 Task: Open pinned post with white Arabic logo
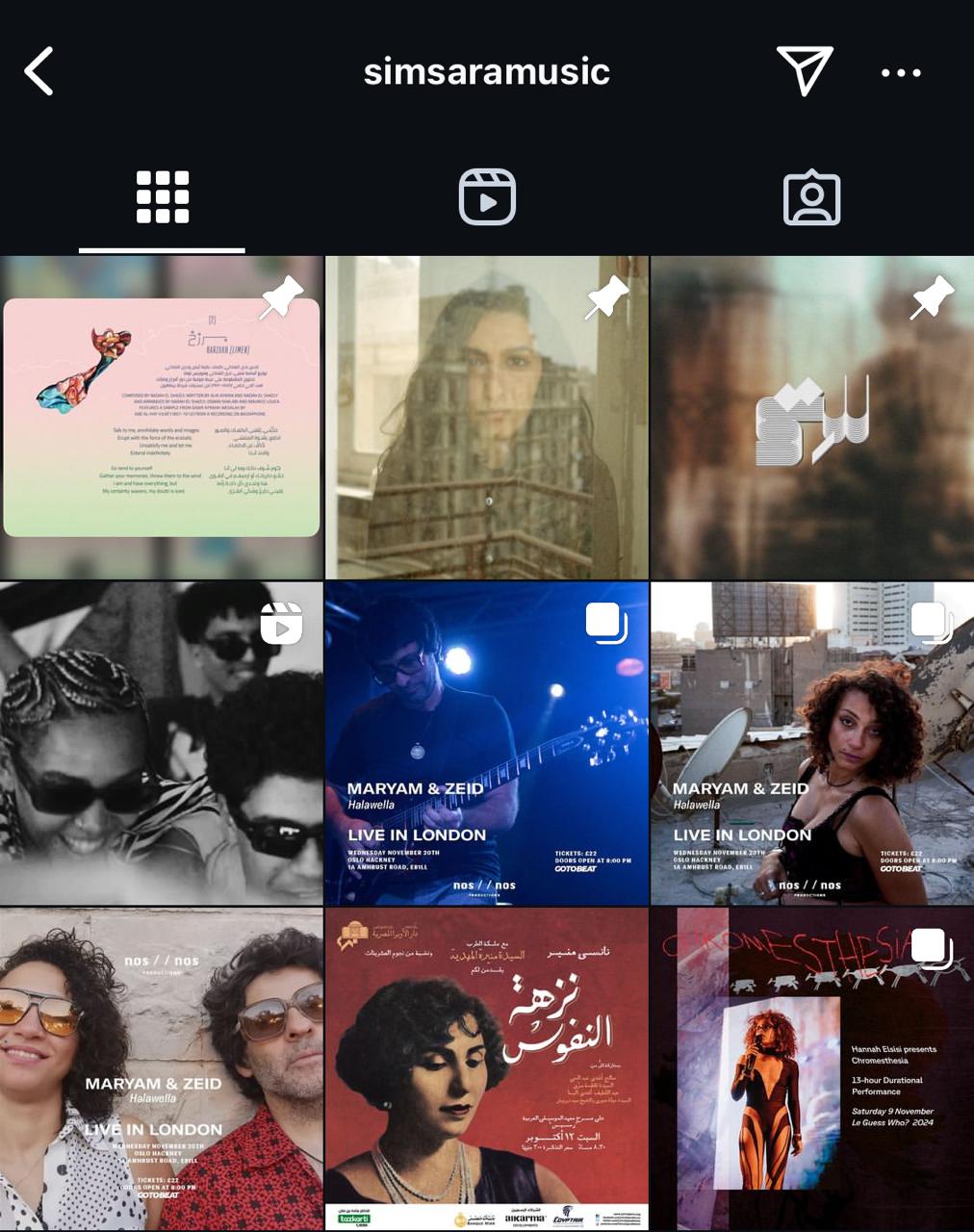(812, 418)
